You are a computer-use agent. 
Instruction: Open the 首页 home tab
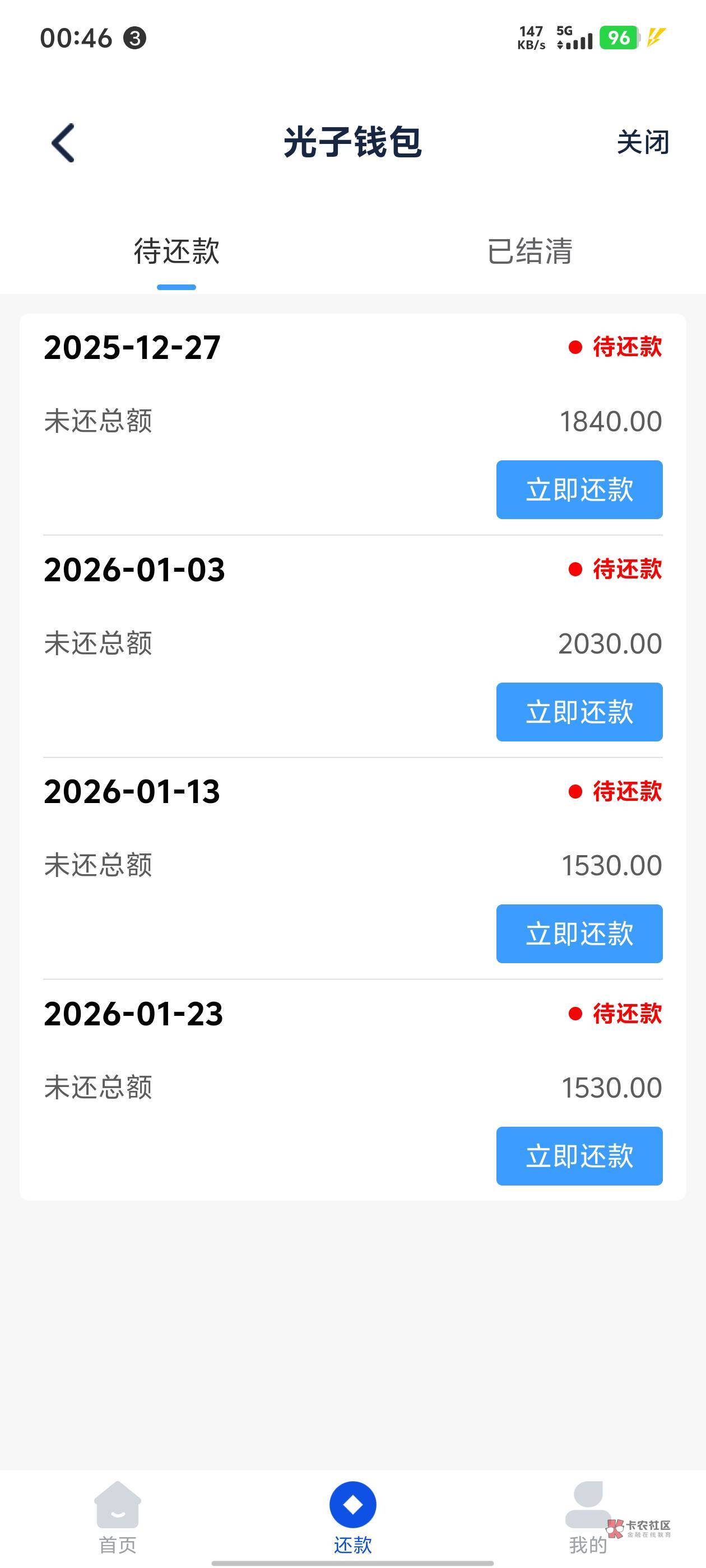[x=118, y=1517]
